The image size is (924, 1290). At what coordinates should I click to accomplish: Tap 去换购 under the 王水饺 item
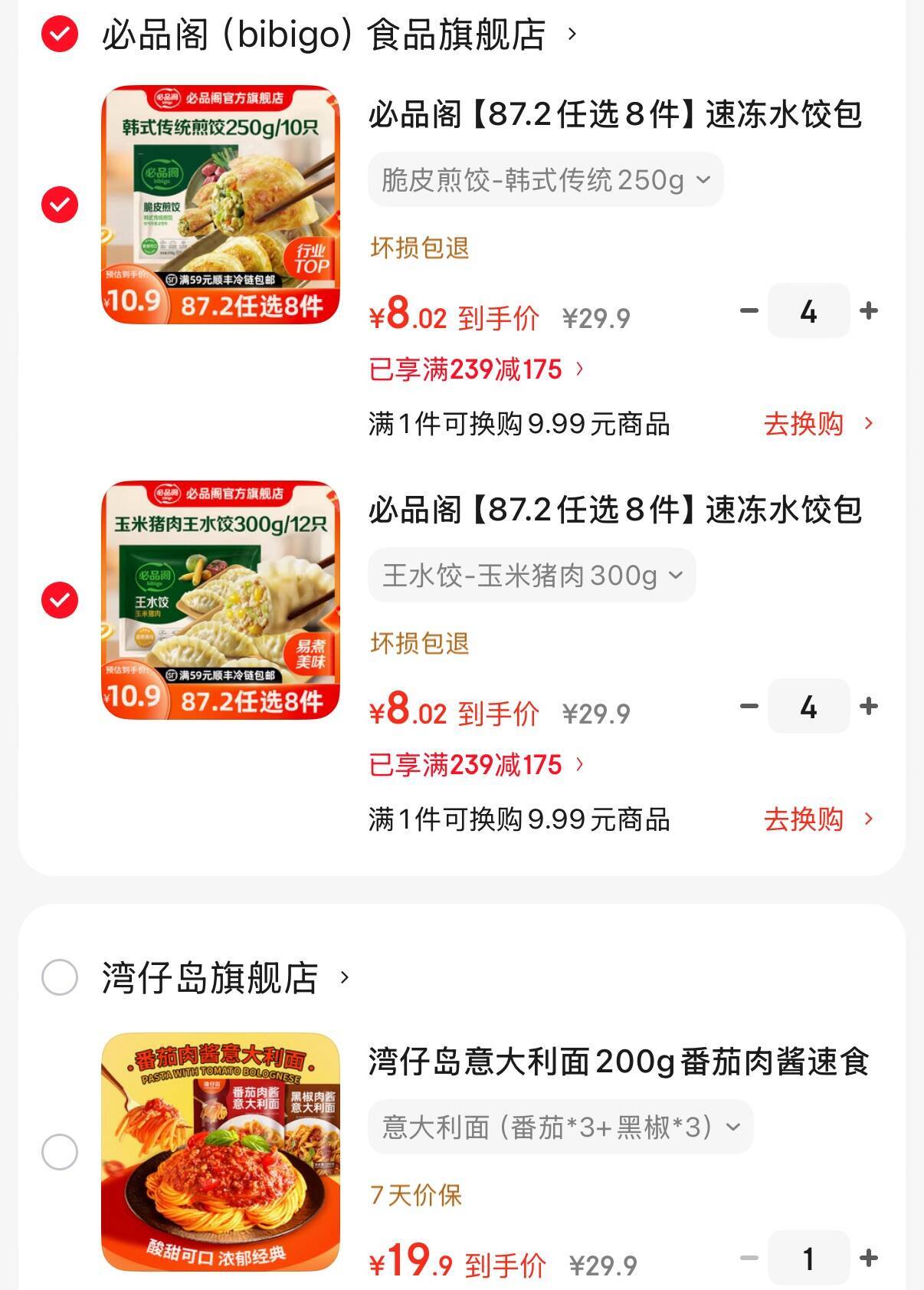(818, 819)
